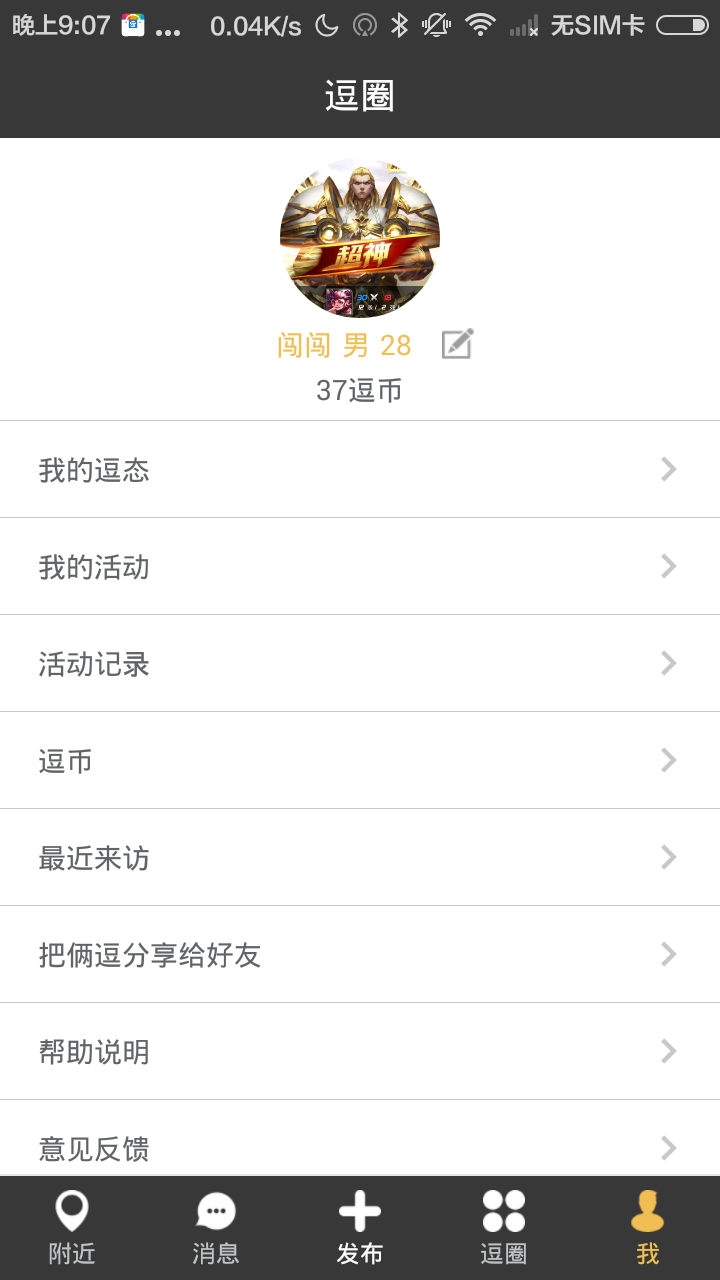Tap the 发布 plus button
Viewport: 720px width, 1280px height.
[x=360, y=1228]
